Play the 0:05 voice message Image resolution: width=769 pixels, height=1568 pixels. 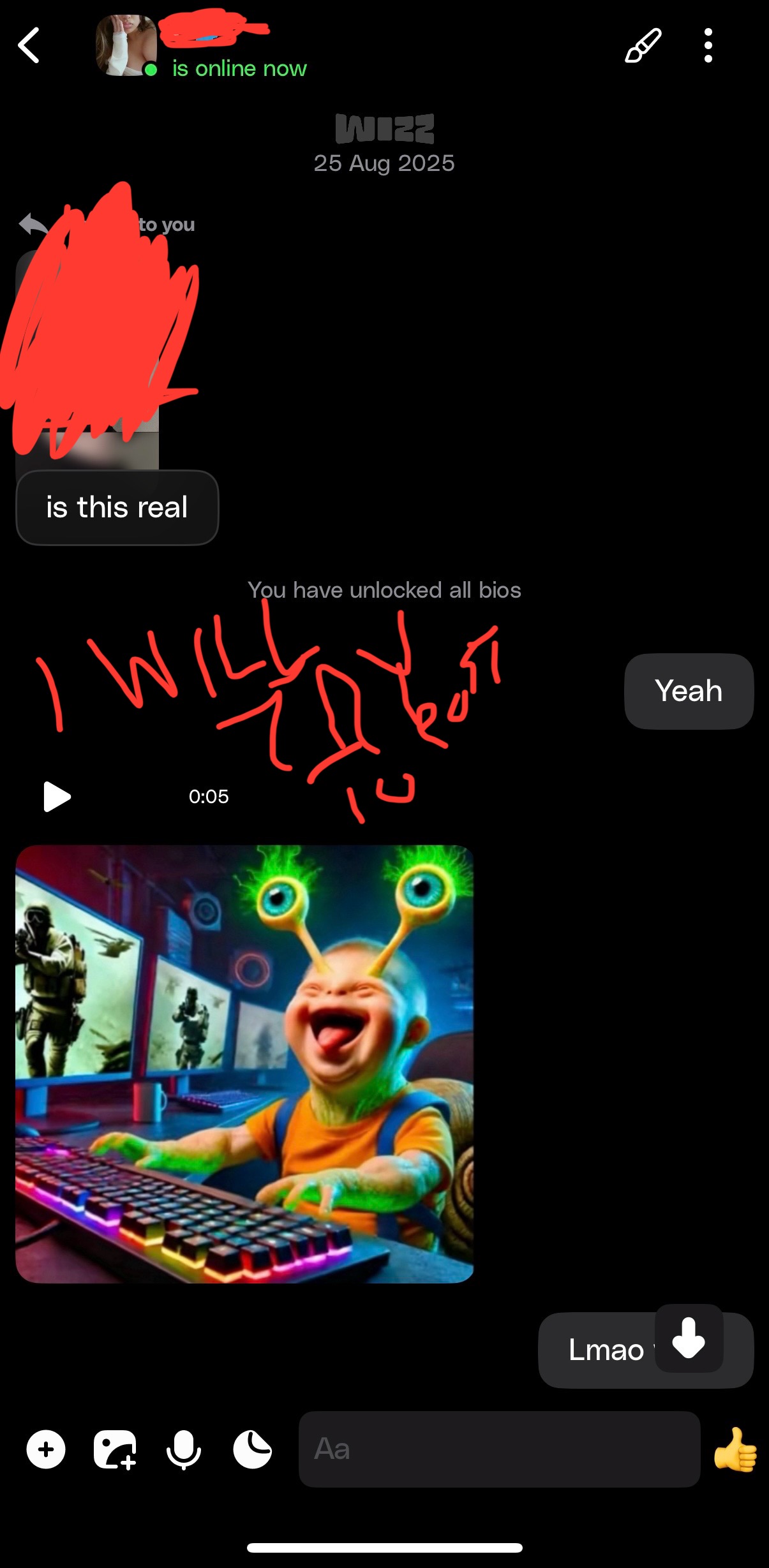[x=57, y=796]
